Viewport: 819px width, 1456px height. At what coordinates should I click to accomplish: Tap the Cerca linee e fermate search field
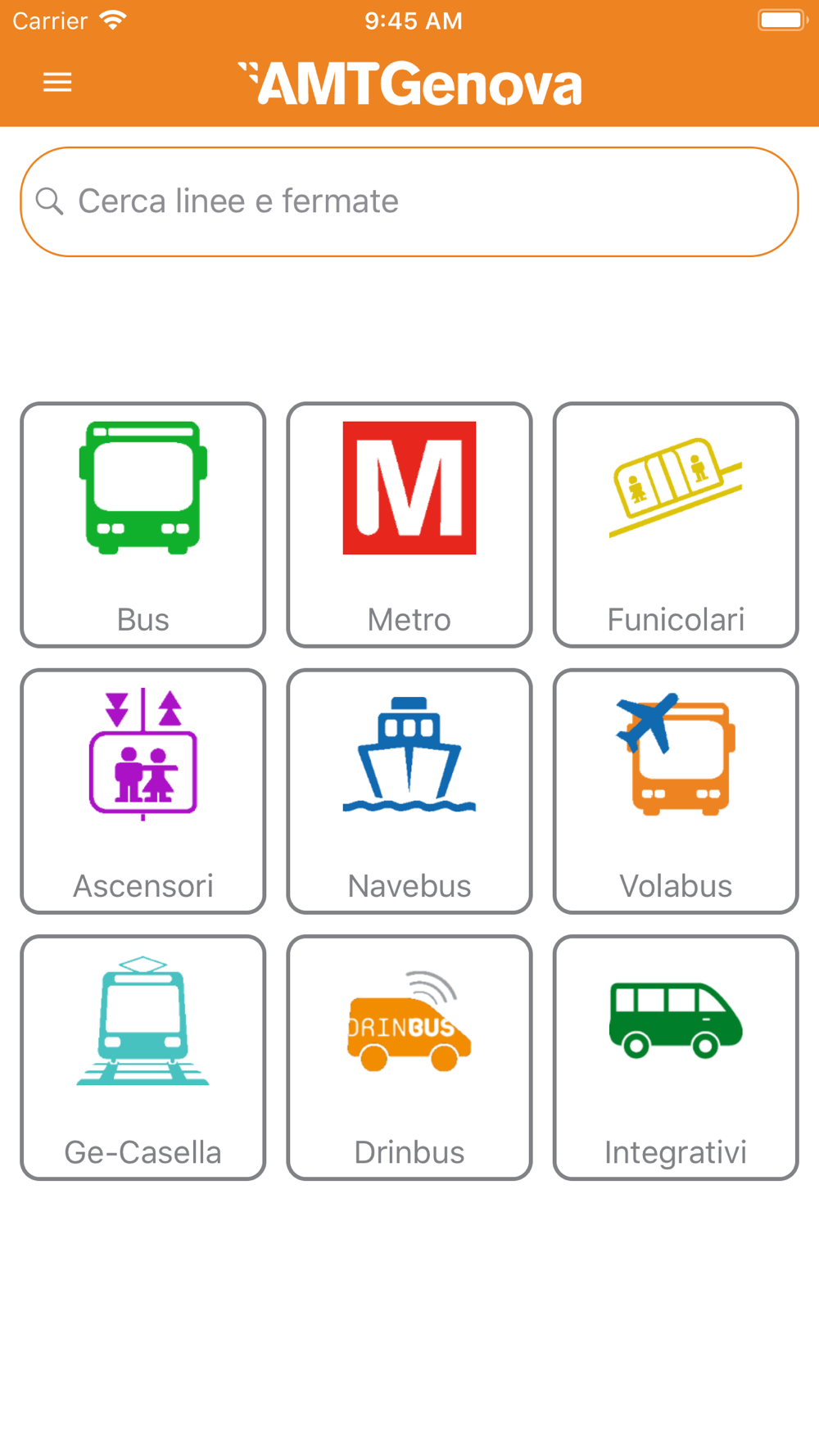tap(409, 201)
